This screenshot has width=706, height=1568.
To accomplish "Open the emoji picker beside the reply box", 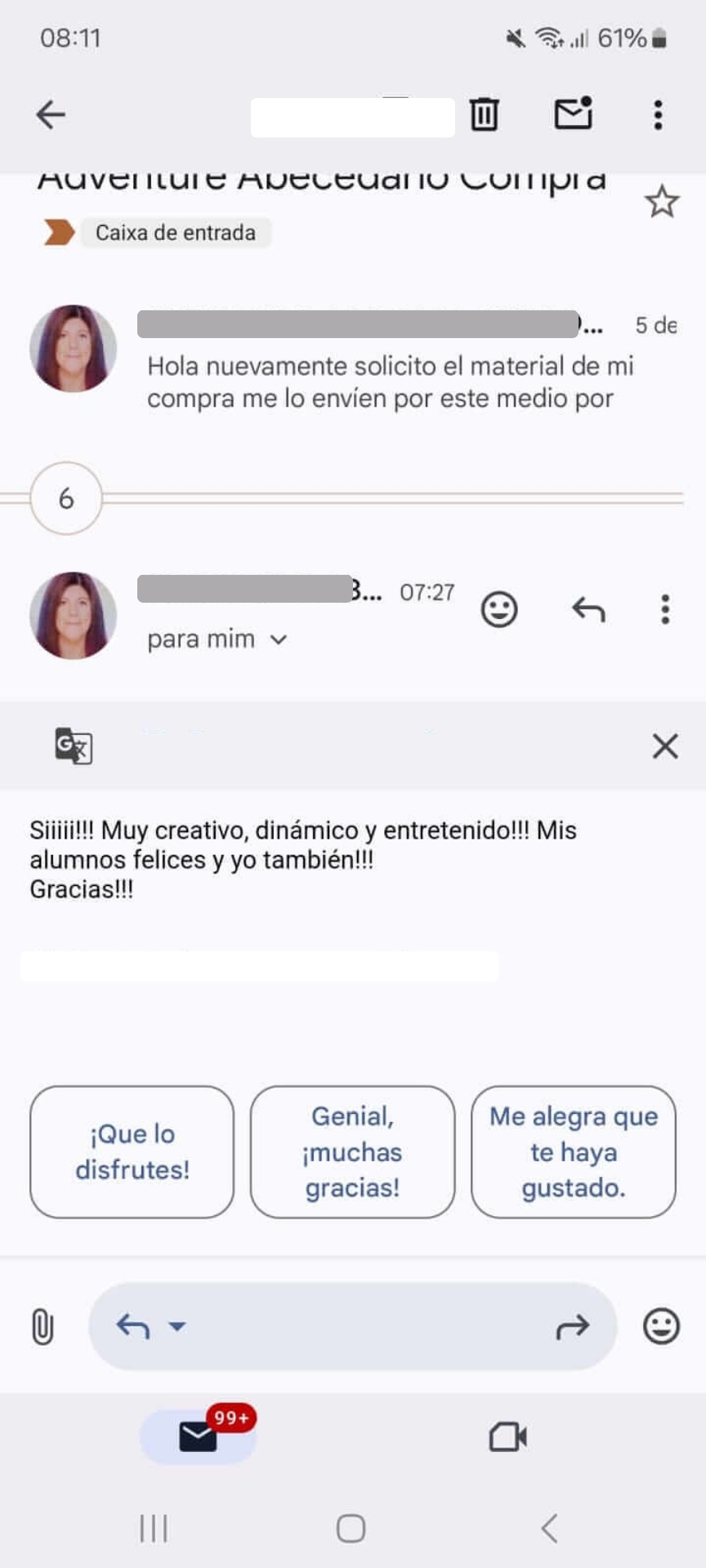I will coord(661,1326).
